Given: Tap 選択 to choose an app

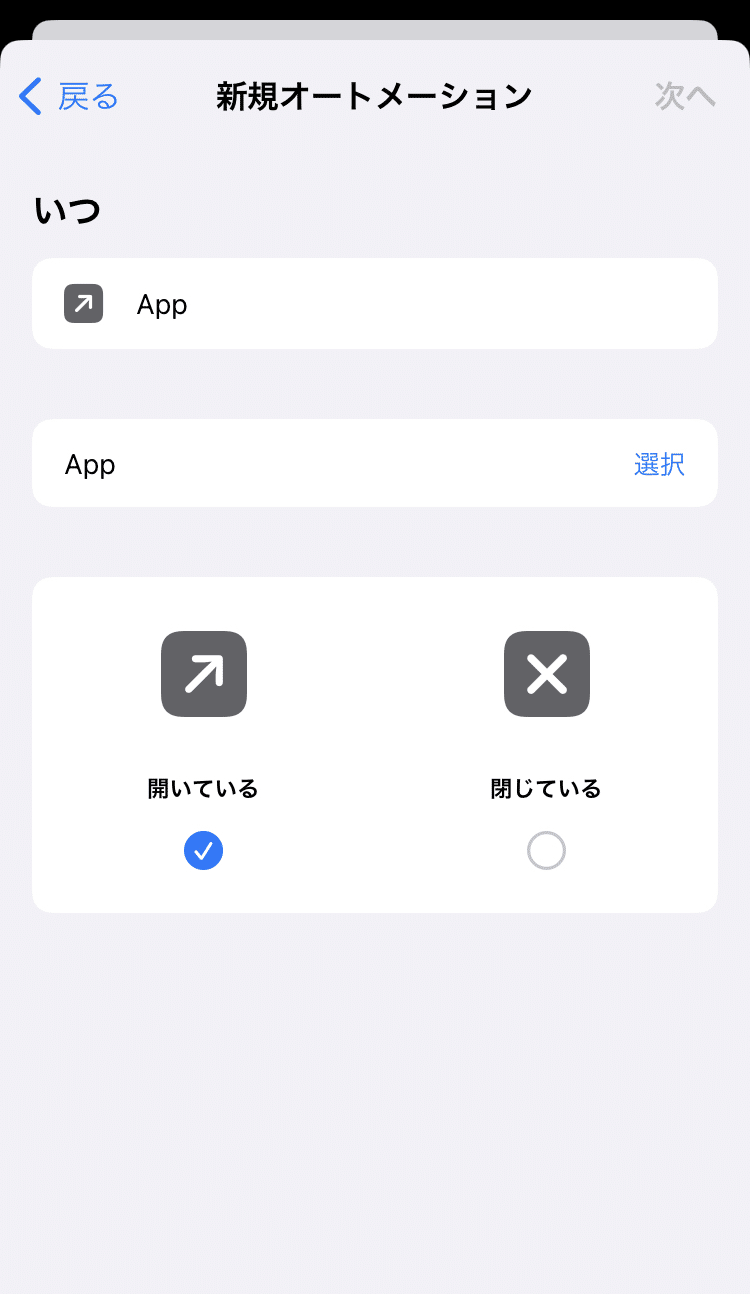Looking at the screenshot, I should 659,464.
